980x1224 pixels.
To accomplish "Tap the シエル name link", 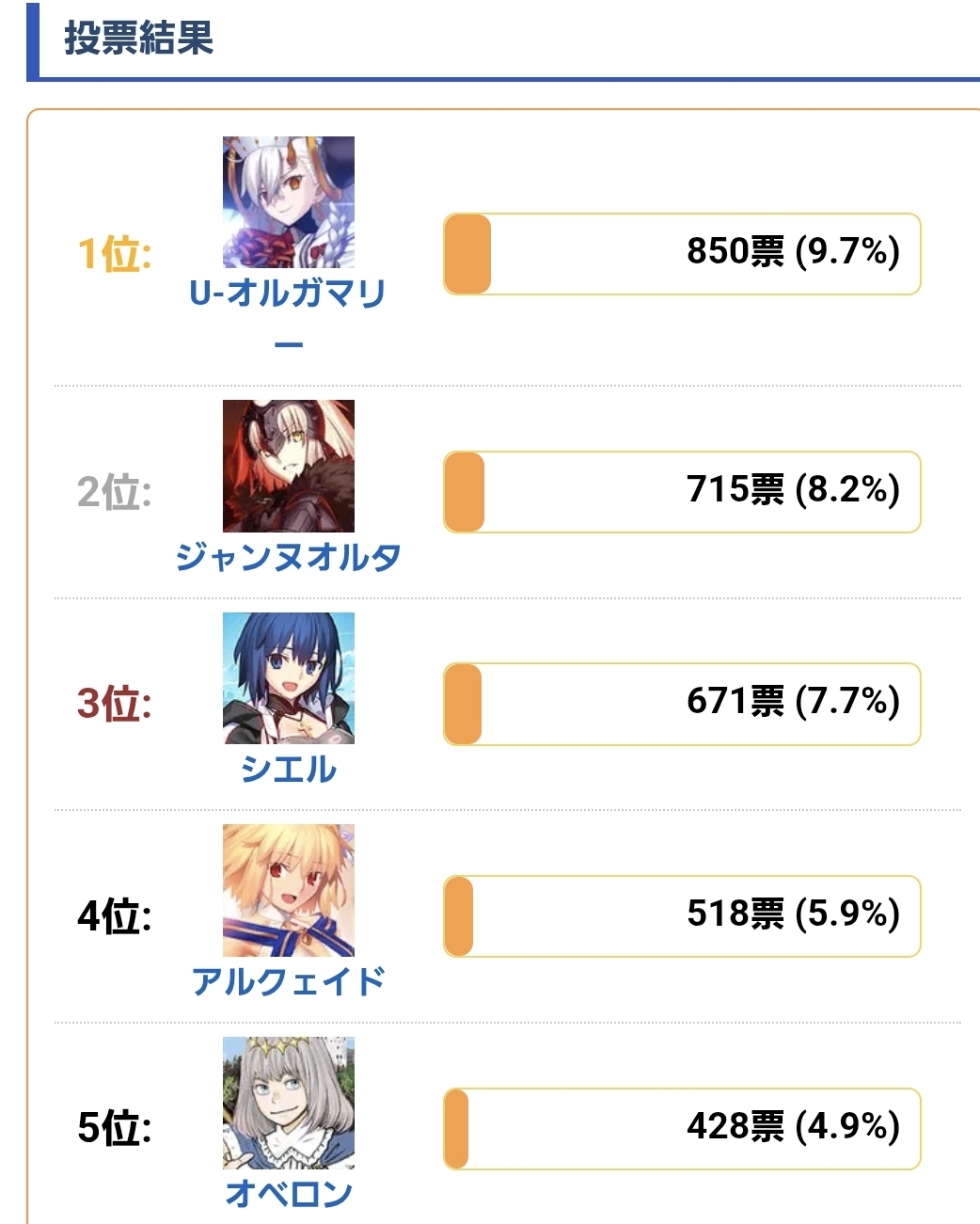I will (x=288, y=769).
